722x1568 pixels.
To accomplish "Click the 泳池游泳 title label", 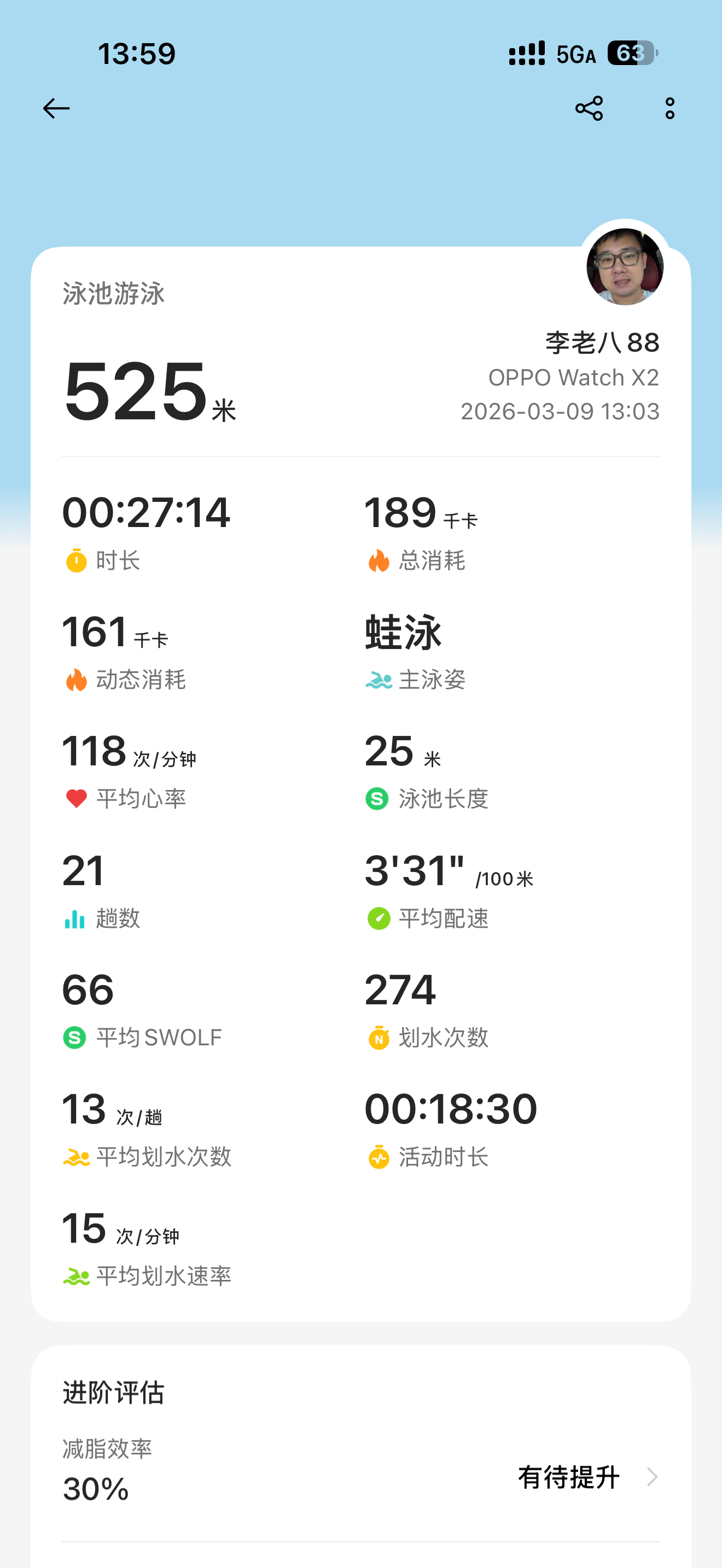I will point(113,294).
